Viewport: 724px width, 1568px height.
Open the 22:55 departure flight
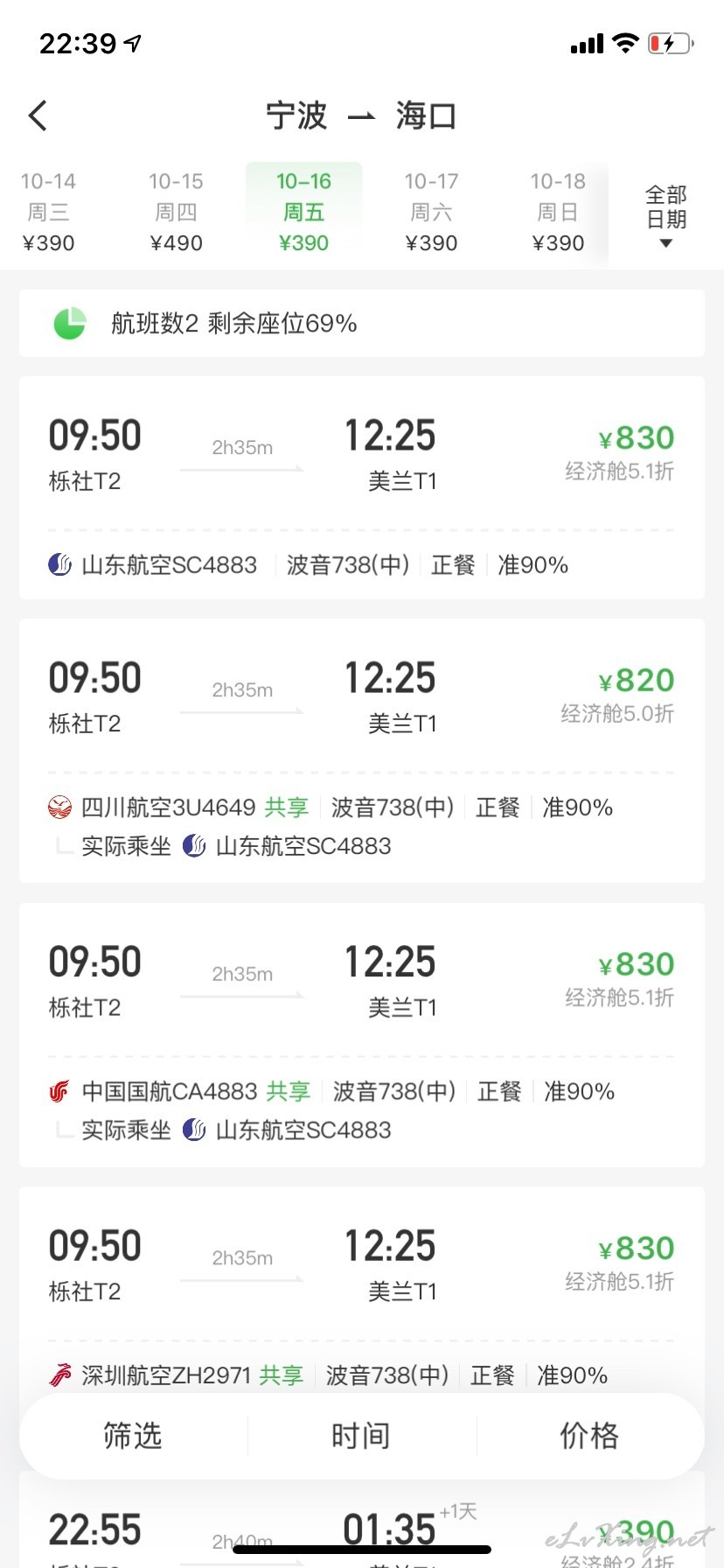tap(362, 1523)
